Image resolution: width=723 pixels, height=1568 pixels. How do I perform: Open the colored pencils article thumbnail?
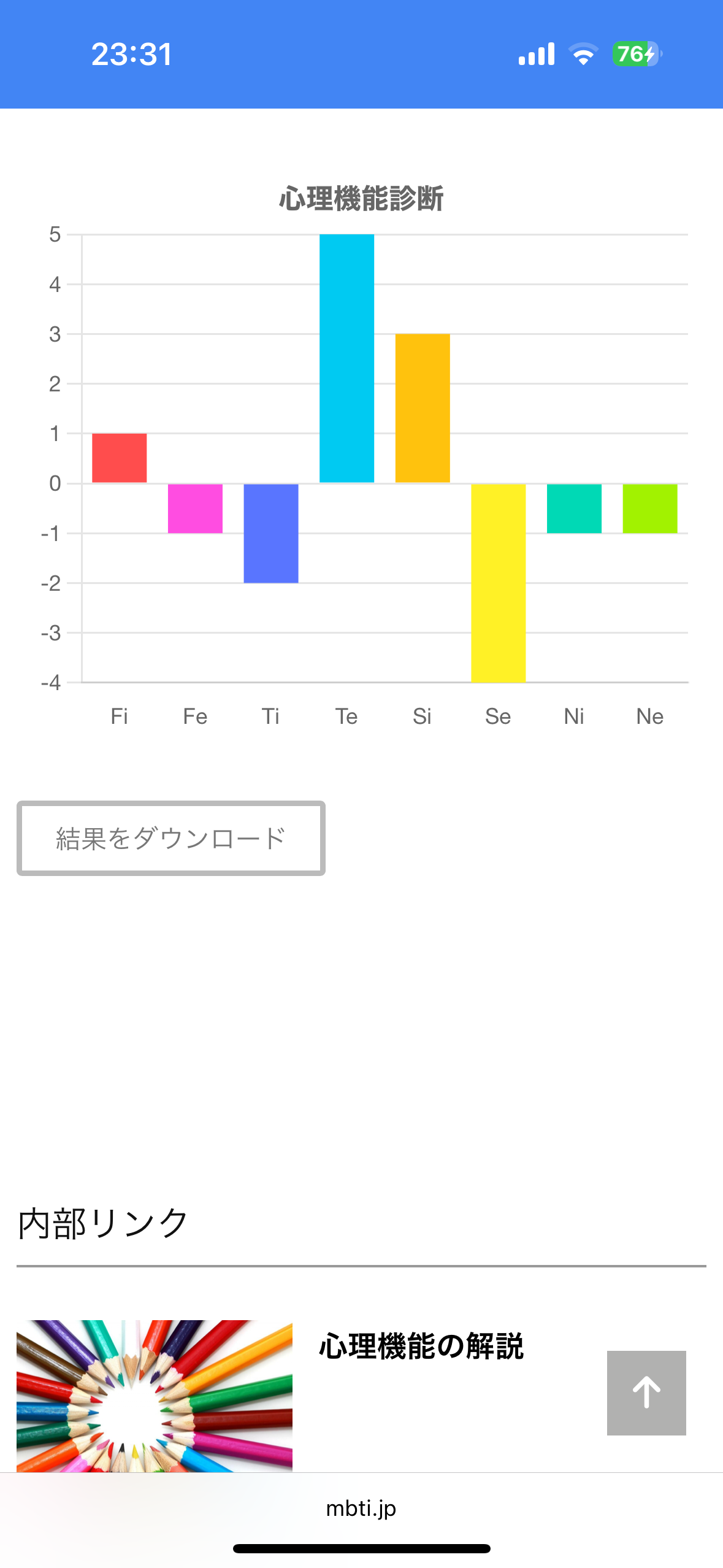(155, 1396)
